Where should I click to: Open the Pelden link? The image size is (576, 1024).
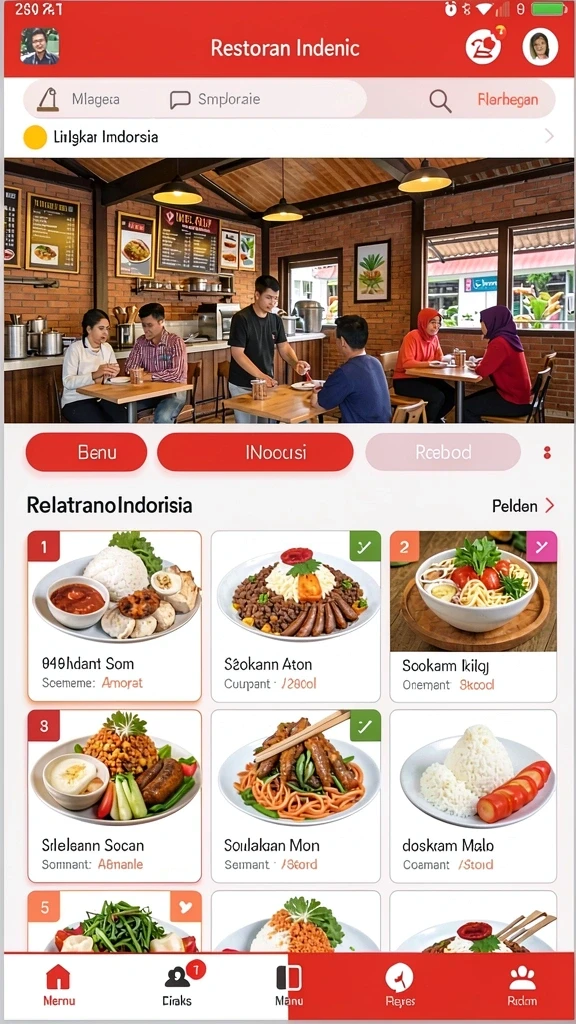coord(522,505)
